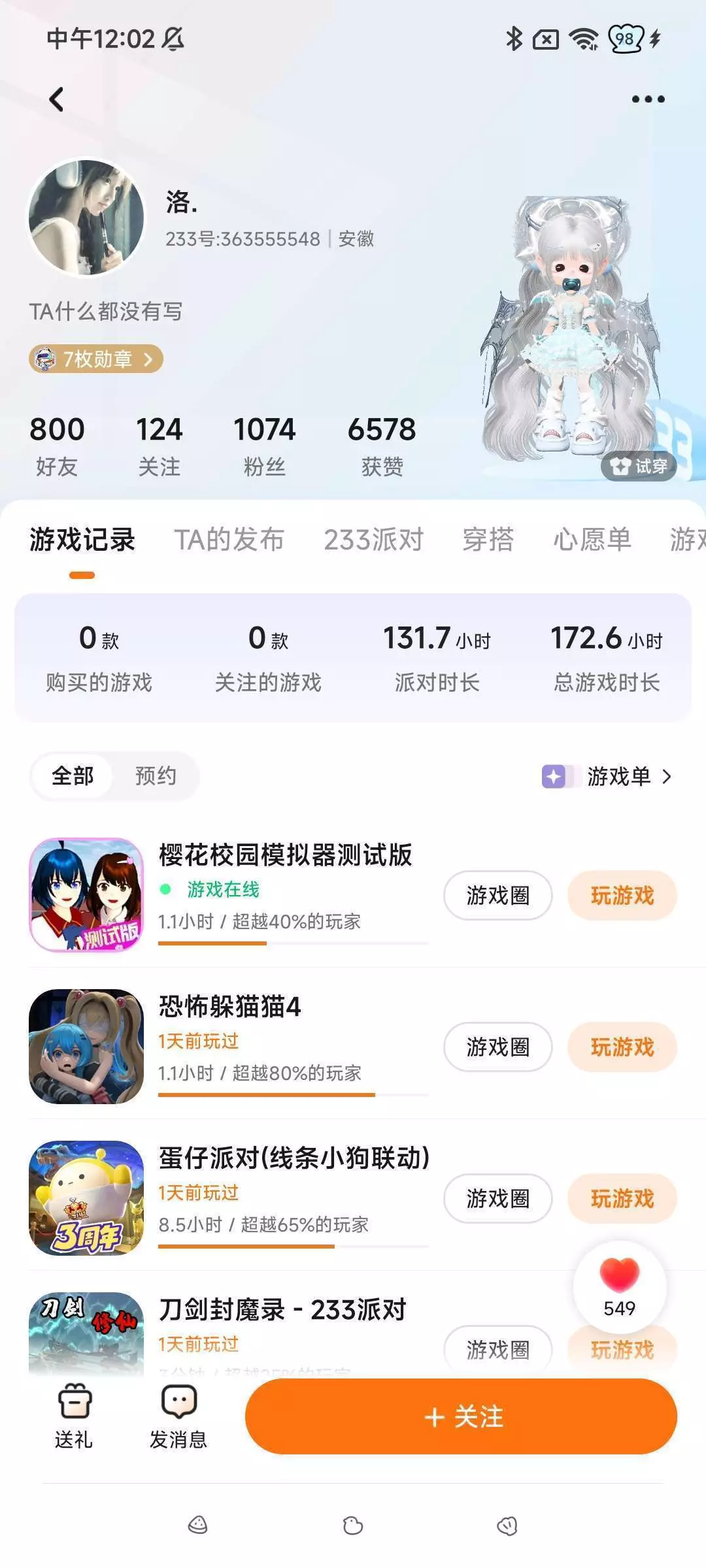Filter game records by 预约
The height and width of the screenshot is (1568, 706).
coord(156,776)
